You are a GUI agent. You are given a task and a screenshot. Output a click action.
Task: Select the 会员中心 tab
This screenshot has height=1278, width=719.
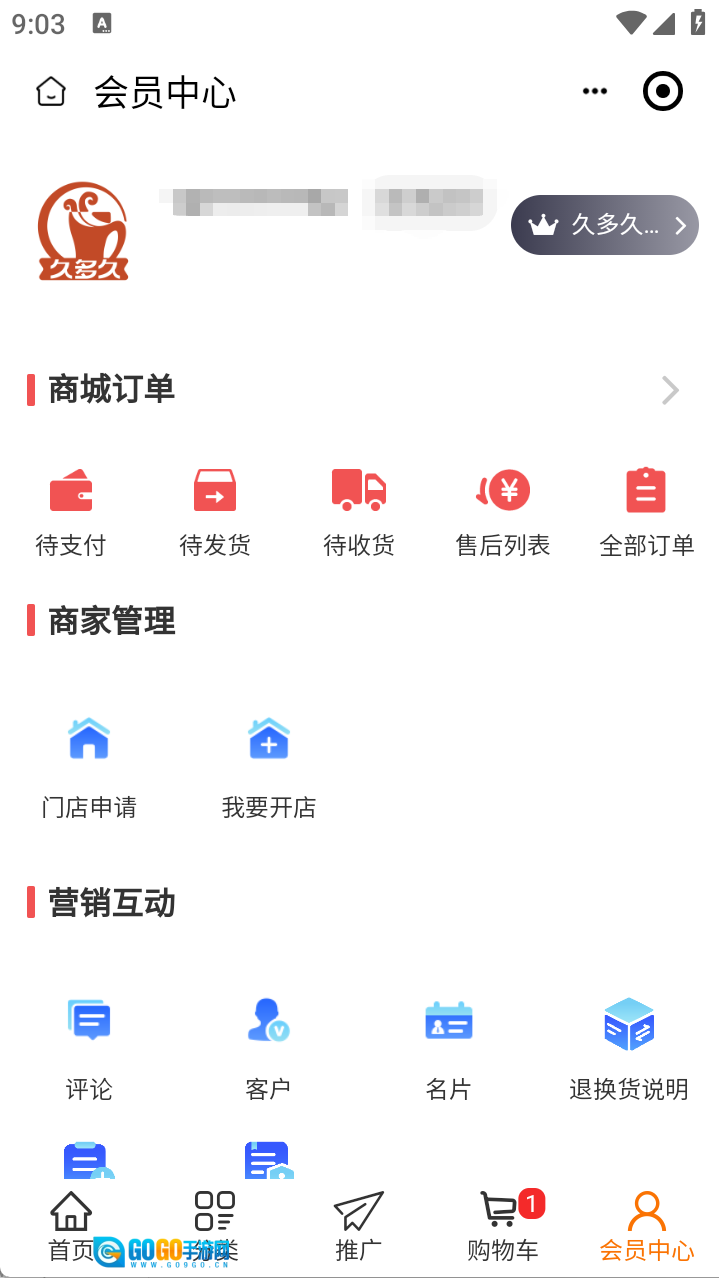pyautogui.click(x=646, y=1226)
